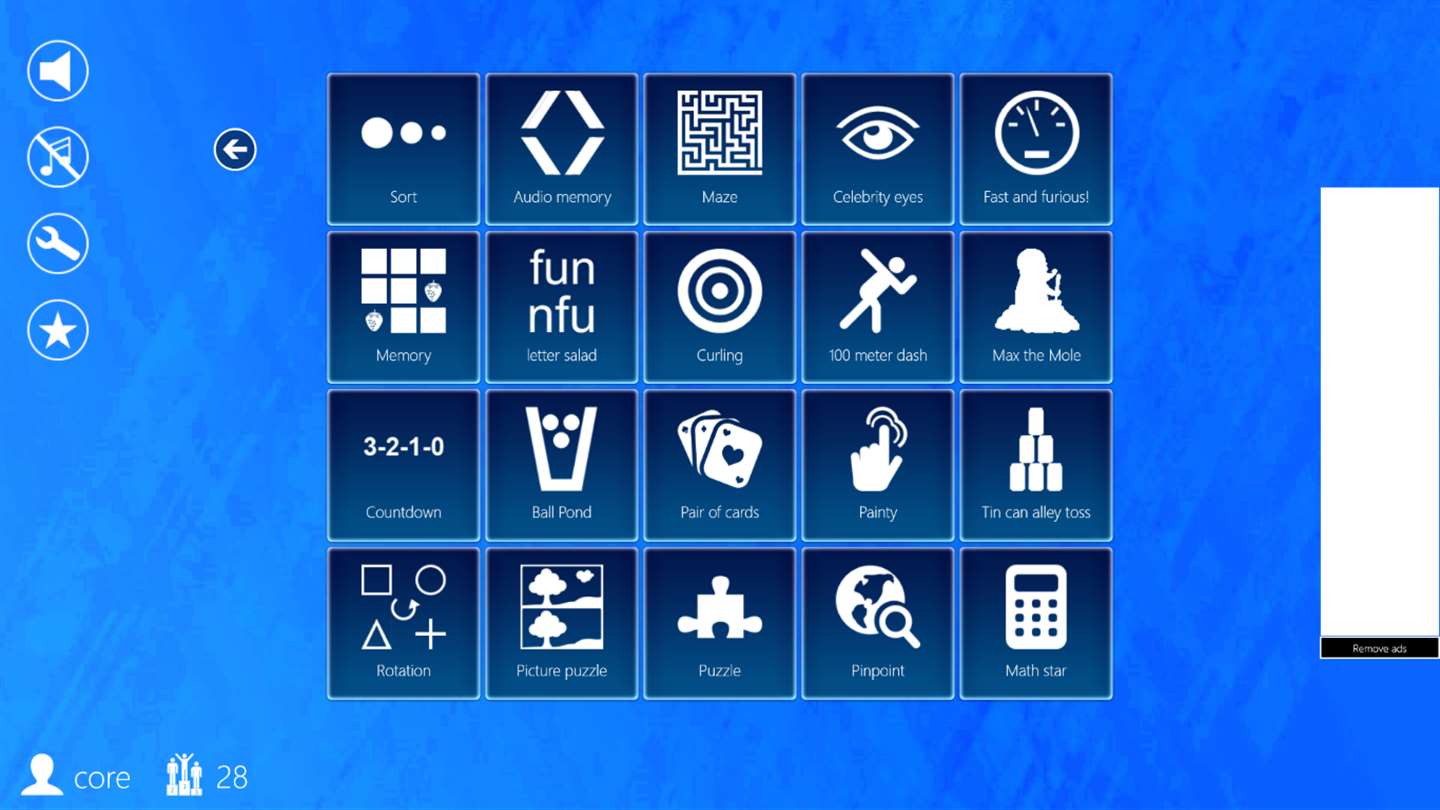1440x810 pixels.
Task: Toggle the sound speaker icon
Action: click(x=58, y=71)
